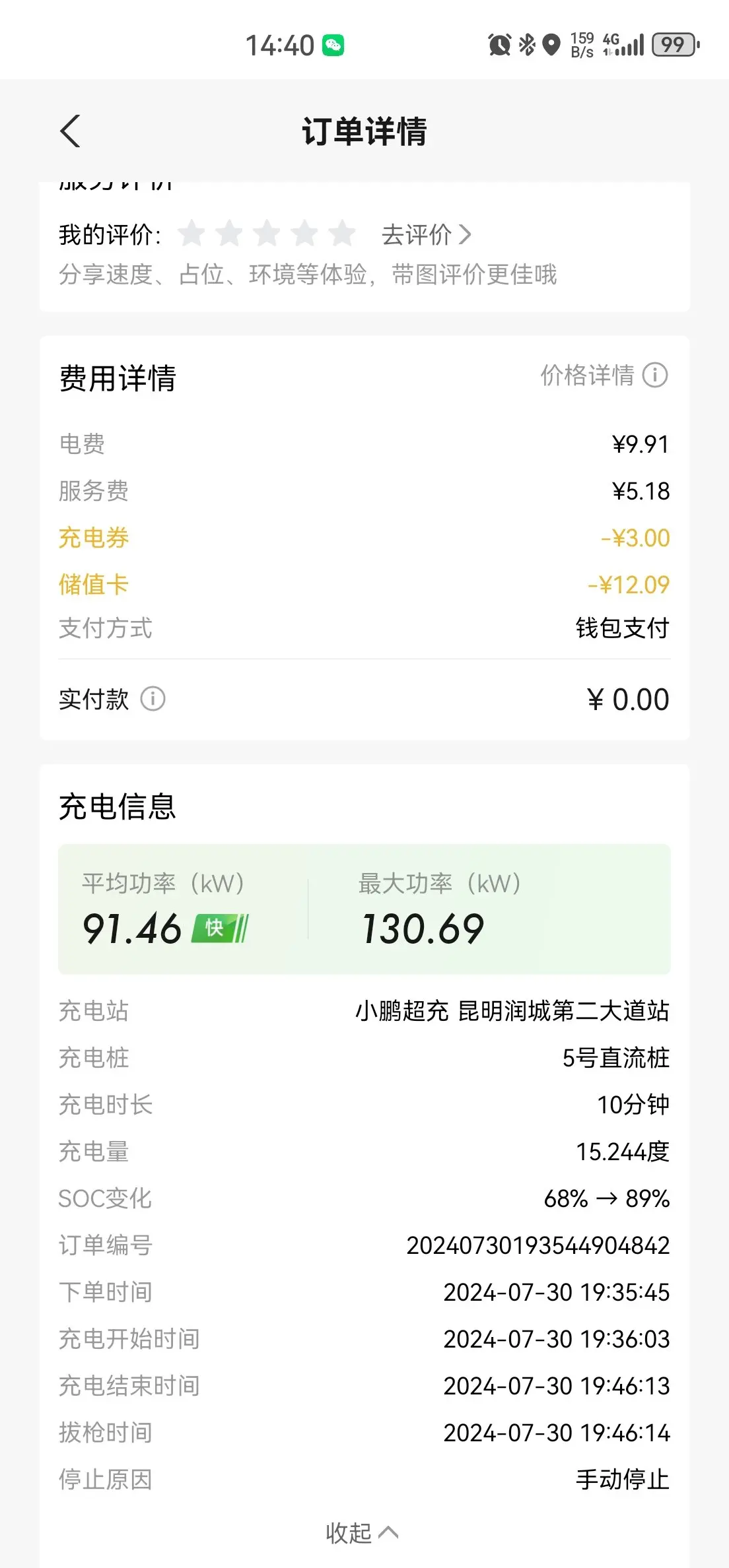This screenshot has width=729, height=1568.
Task: Open 去评价 to rate the service
Action: click(x=426, y=235)
